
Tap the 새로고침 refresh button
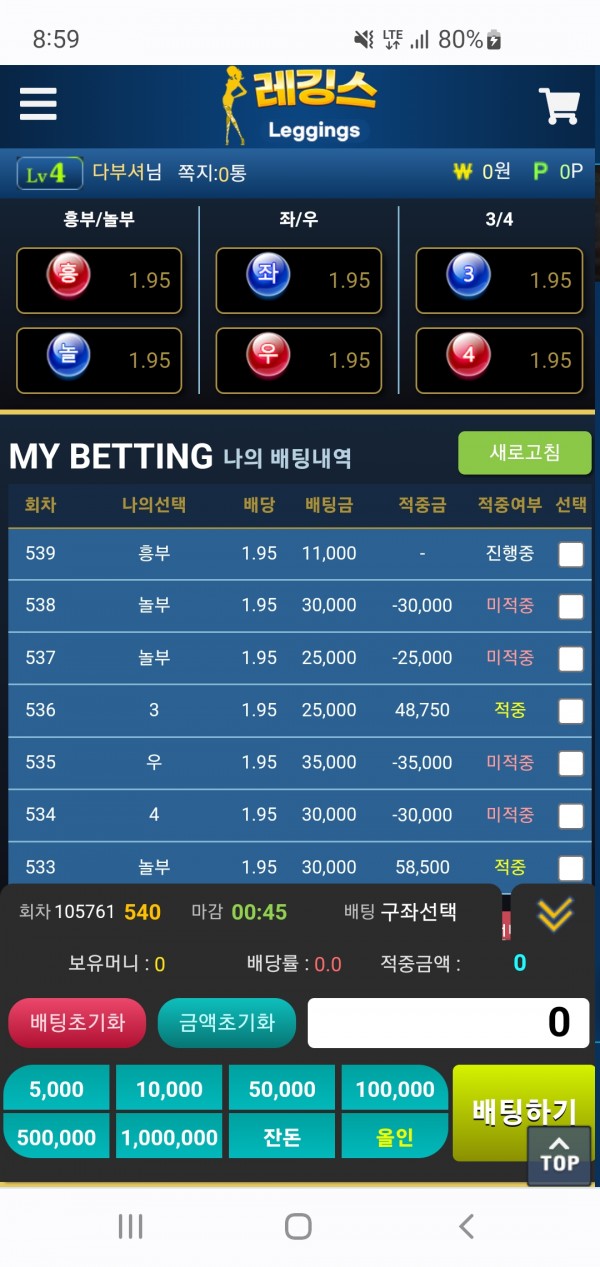[x=524, y=453]
